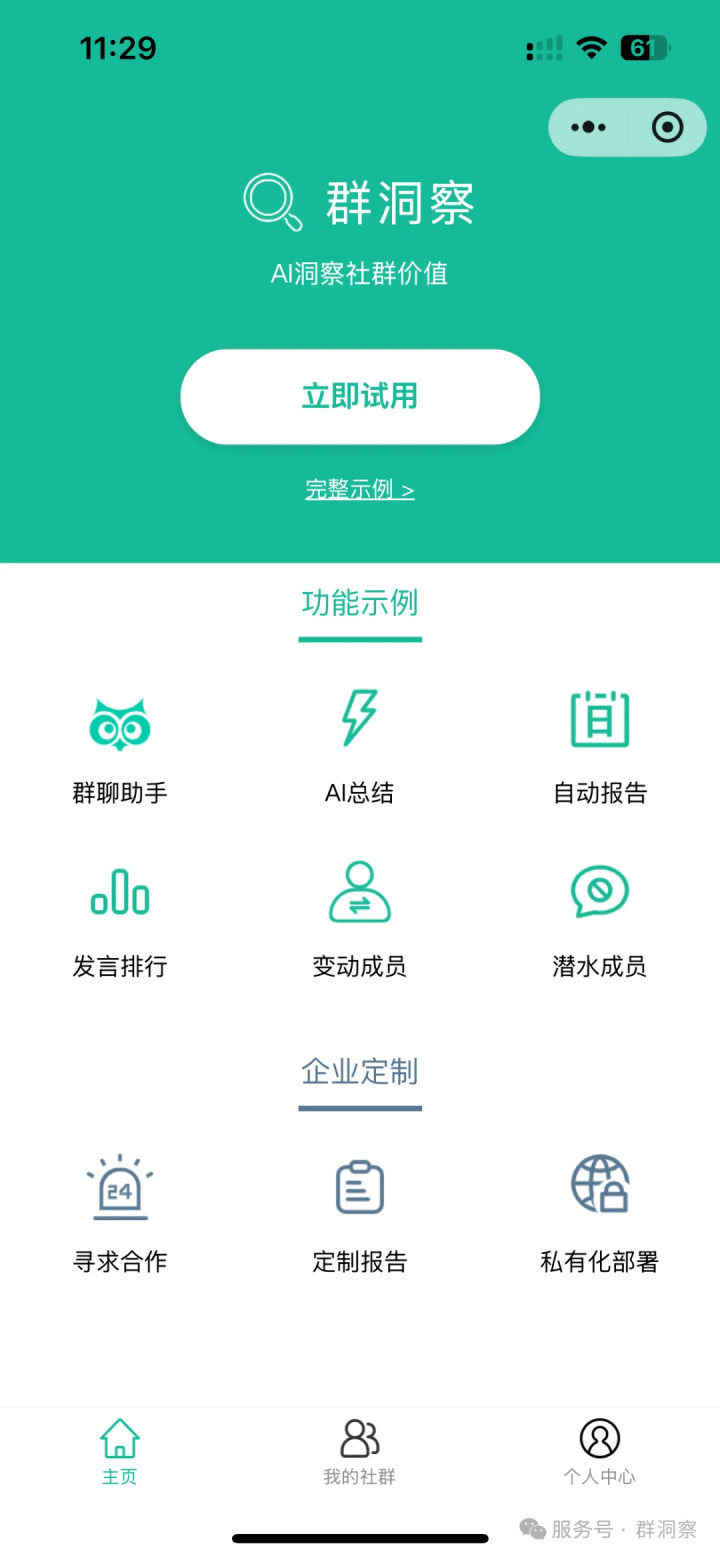Open the 完整示例 link

tap(360, 490)
